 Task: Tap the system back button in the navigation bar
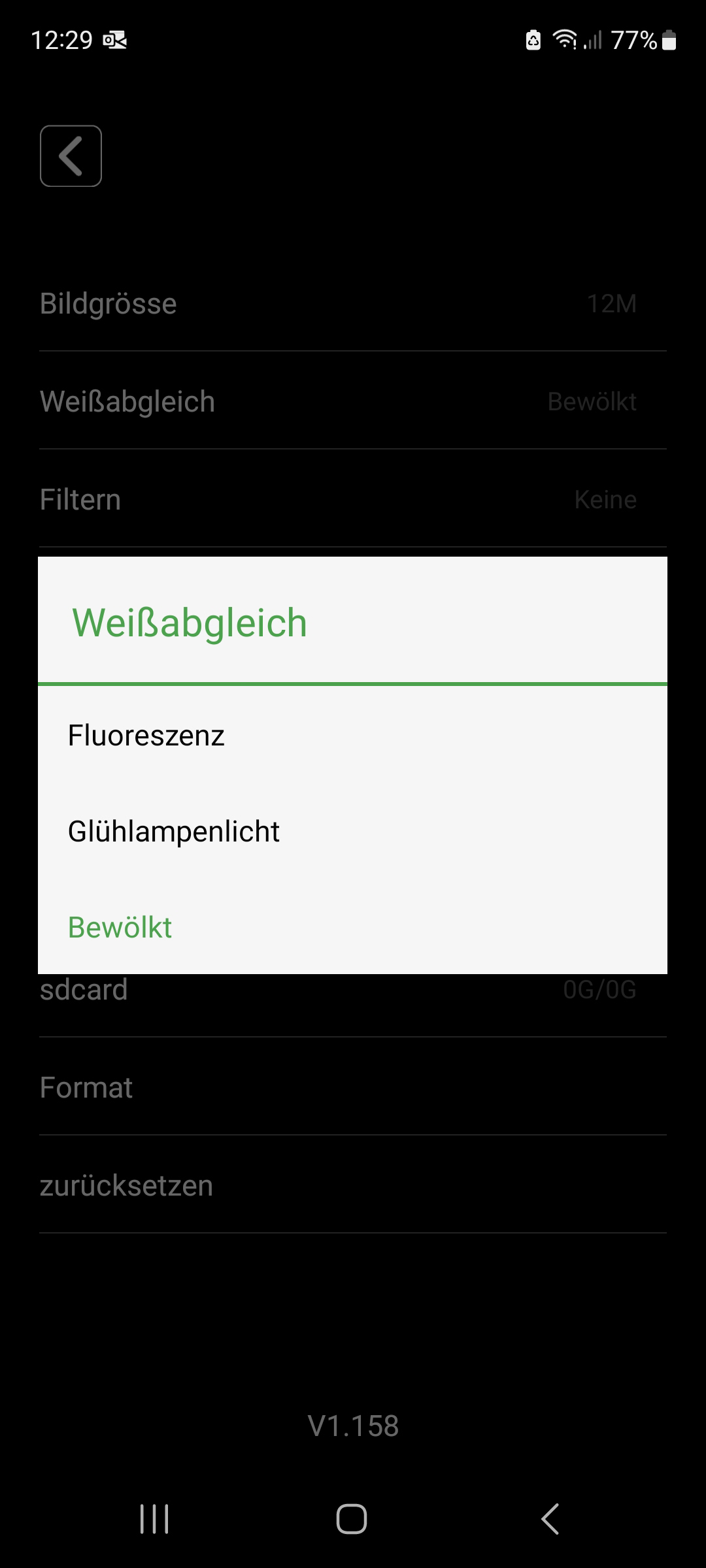click(550, 1518)
